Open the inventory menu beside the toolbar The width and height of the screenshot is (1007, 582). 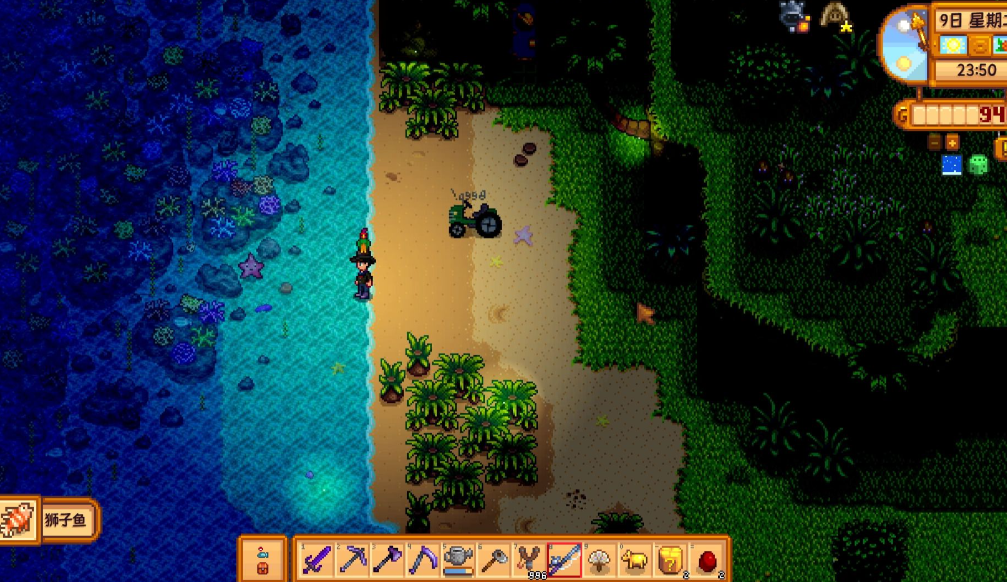[x=263, y=559]
